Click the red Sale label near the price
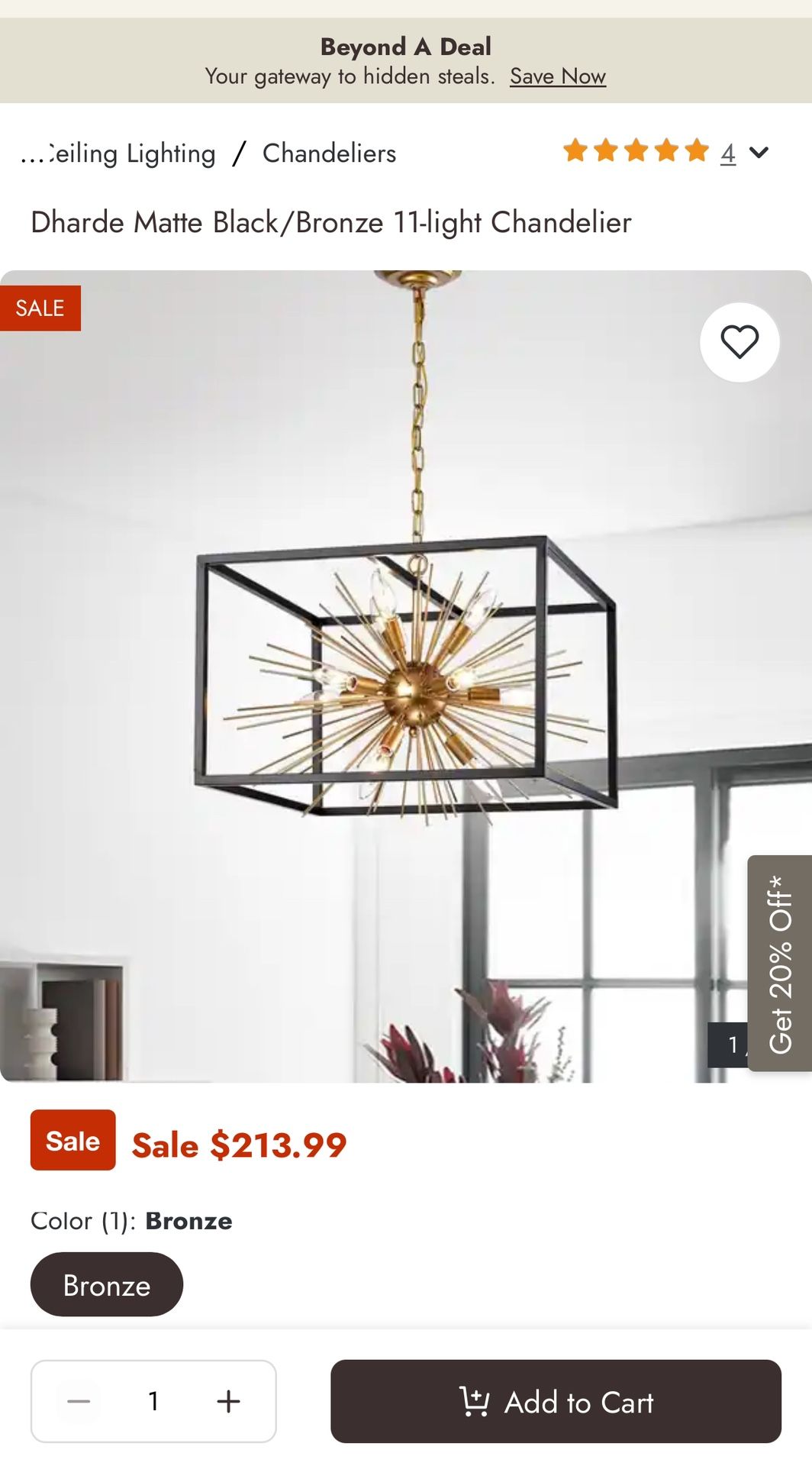The width and height of the screenshot is (812, 1466). (x=72, y=1141)
